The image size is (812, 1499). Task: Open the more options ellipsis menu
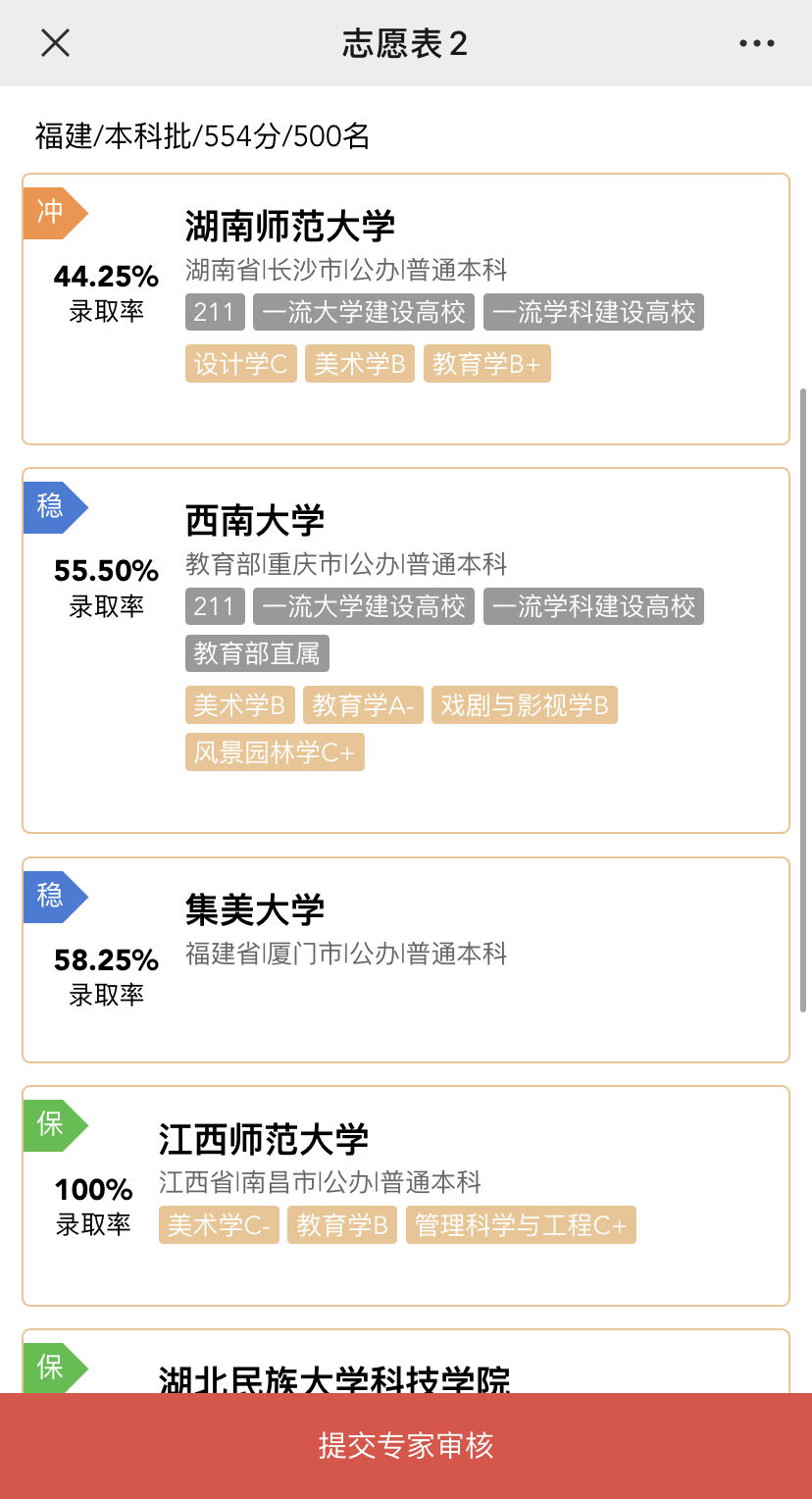pyautogui.click(x=757, y=43)
